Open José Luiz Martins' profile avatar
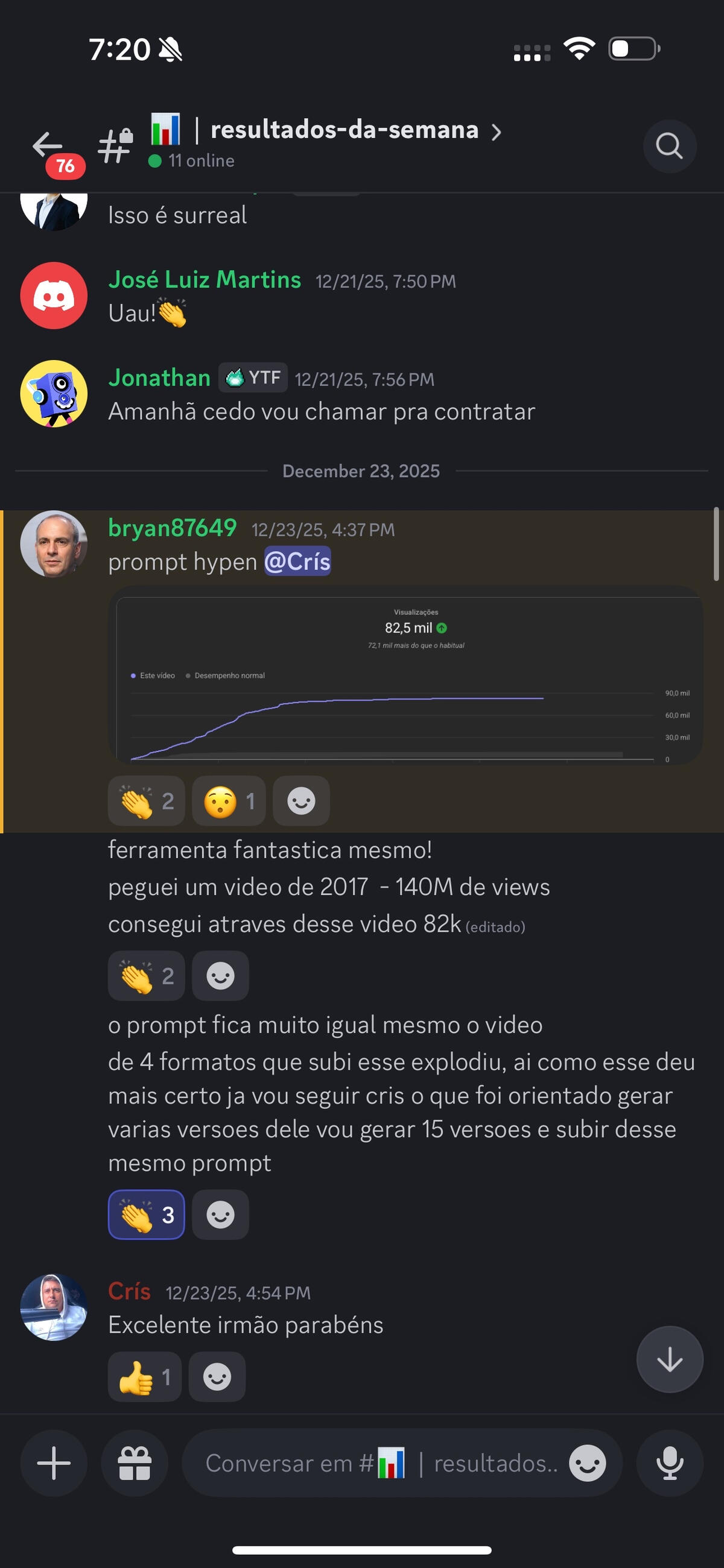Viewport: 724px width, 1568px height. 54,296
